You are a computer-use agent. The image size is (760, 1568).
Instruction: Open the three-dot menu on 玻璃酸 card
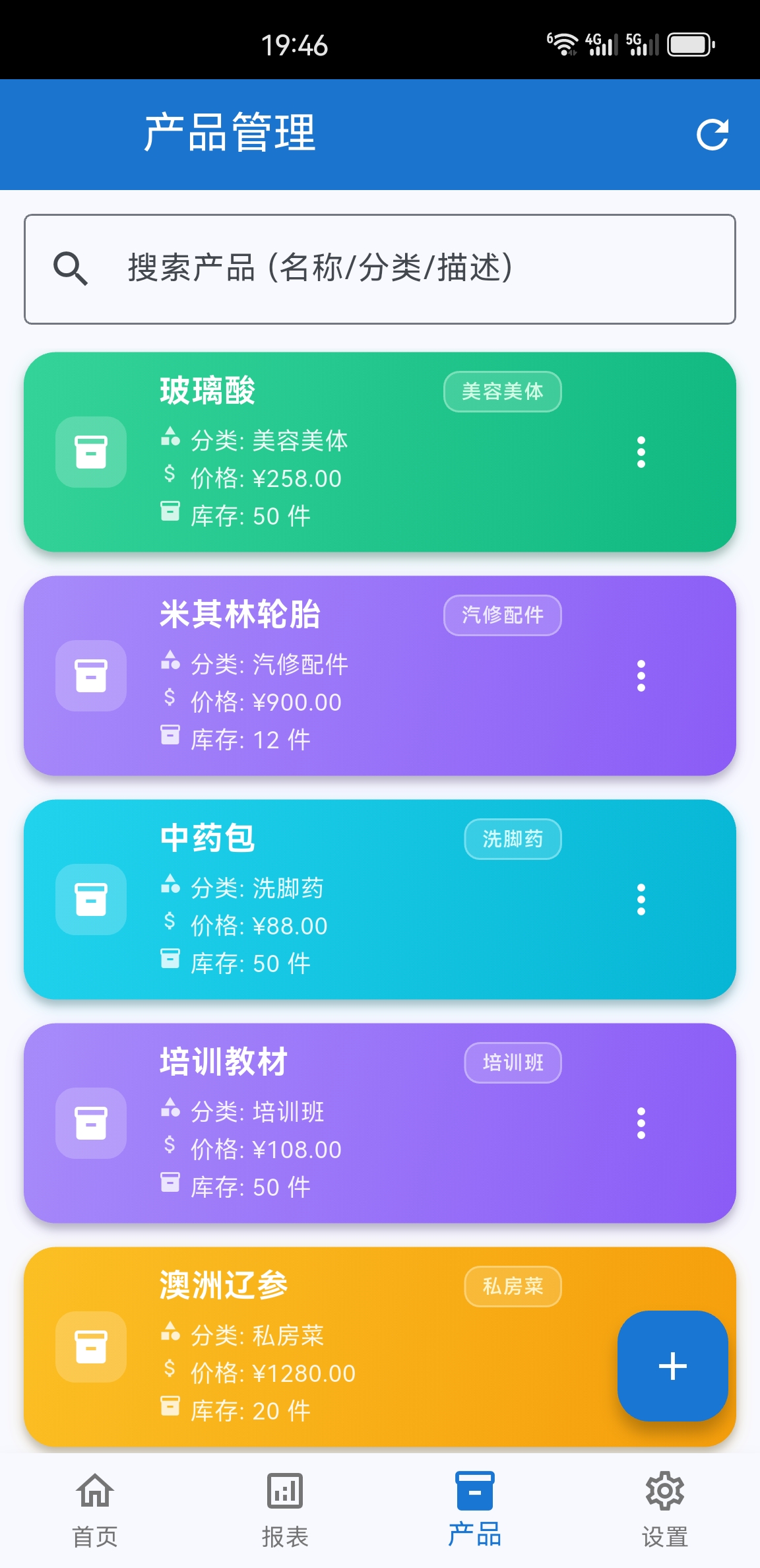click(641, 453)
